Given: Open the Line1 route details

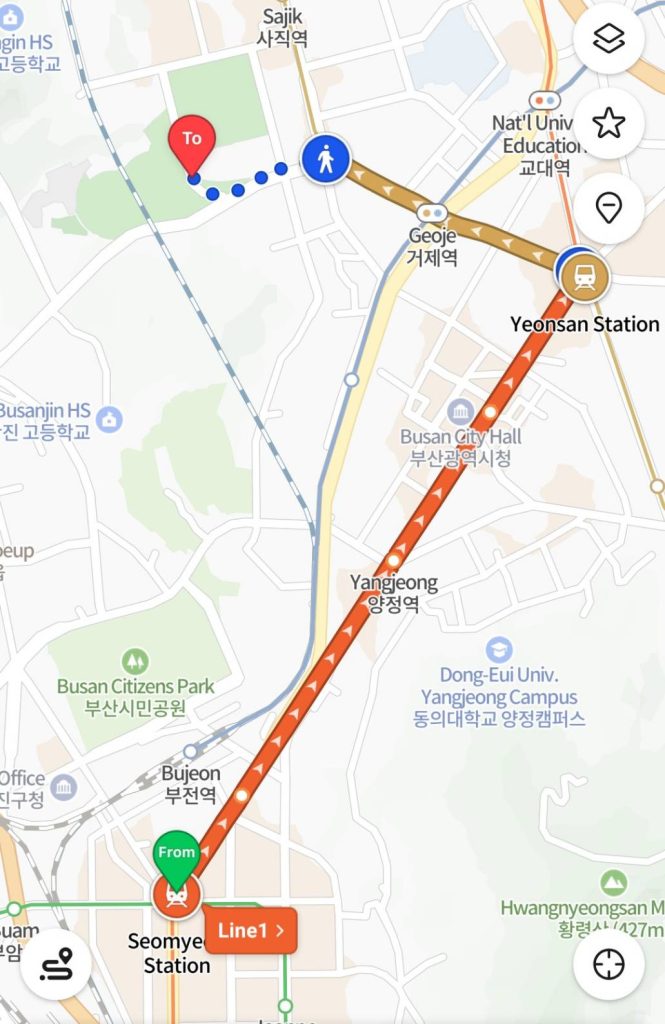Looking at the screenshot, I should coord(250,931).
